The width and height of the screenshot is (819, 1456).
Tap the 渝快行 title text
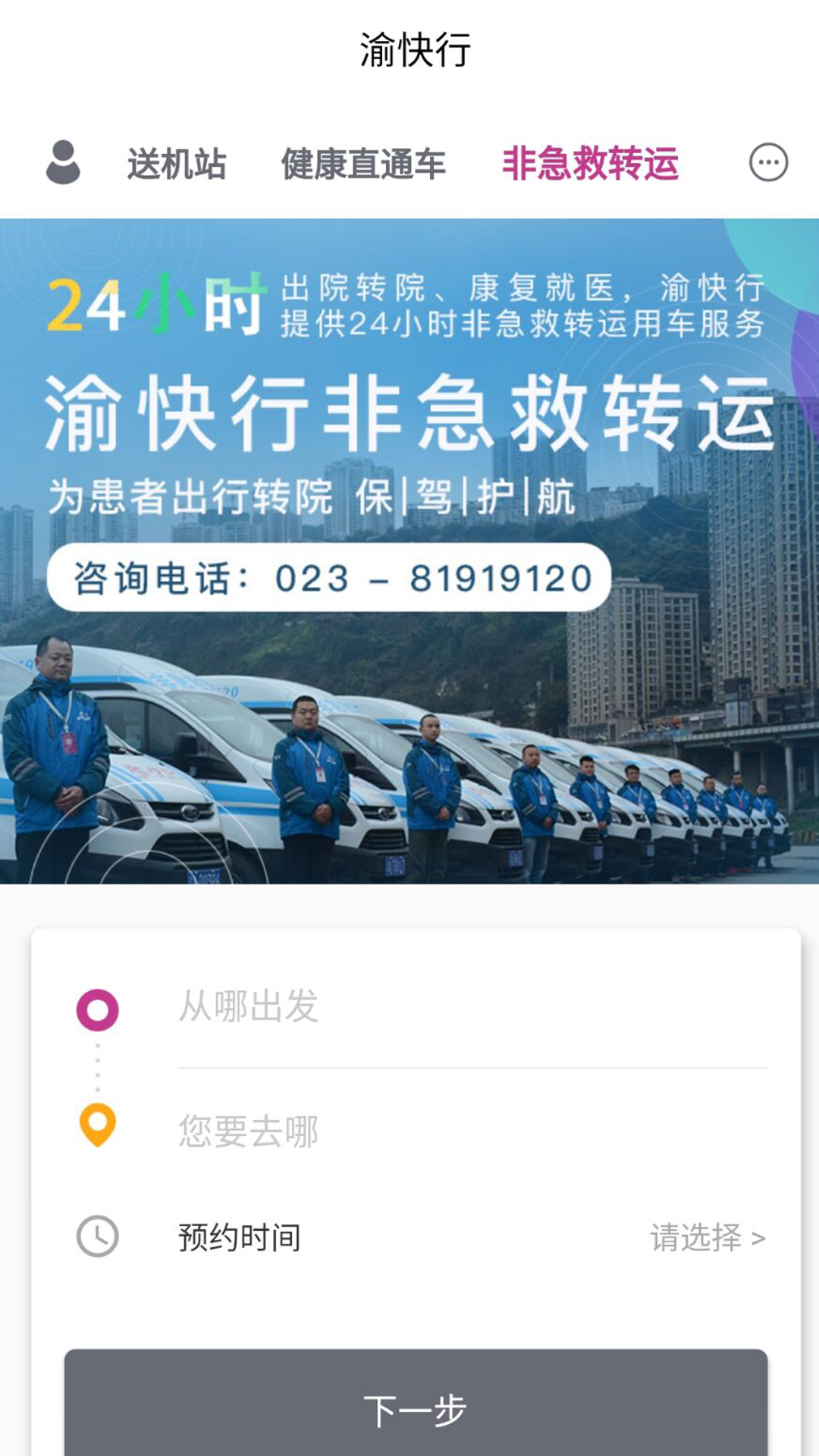tap(409, 49)
